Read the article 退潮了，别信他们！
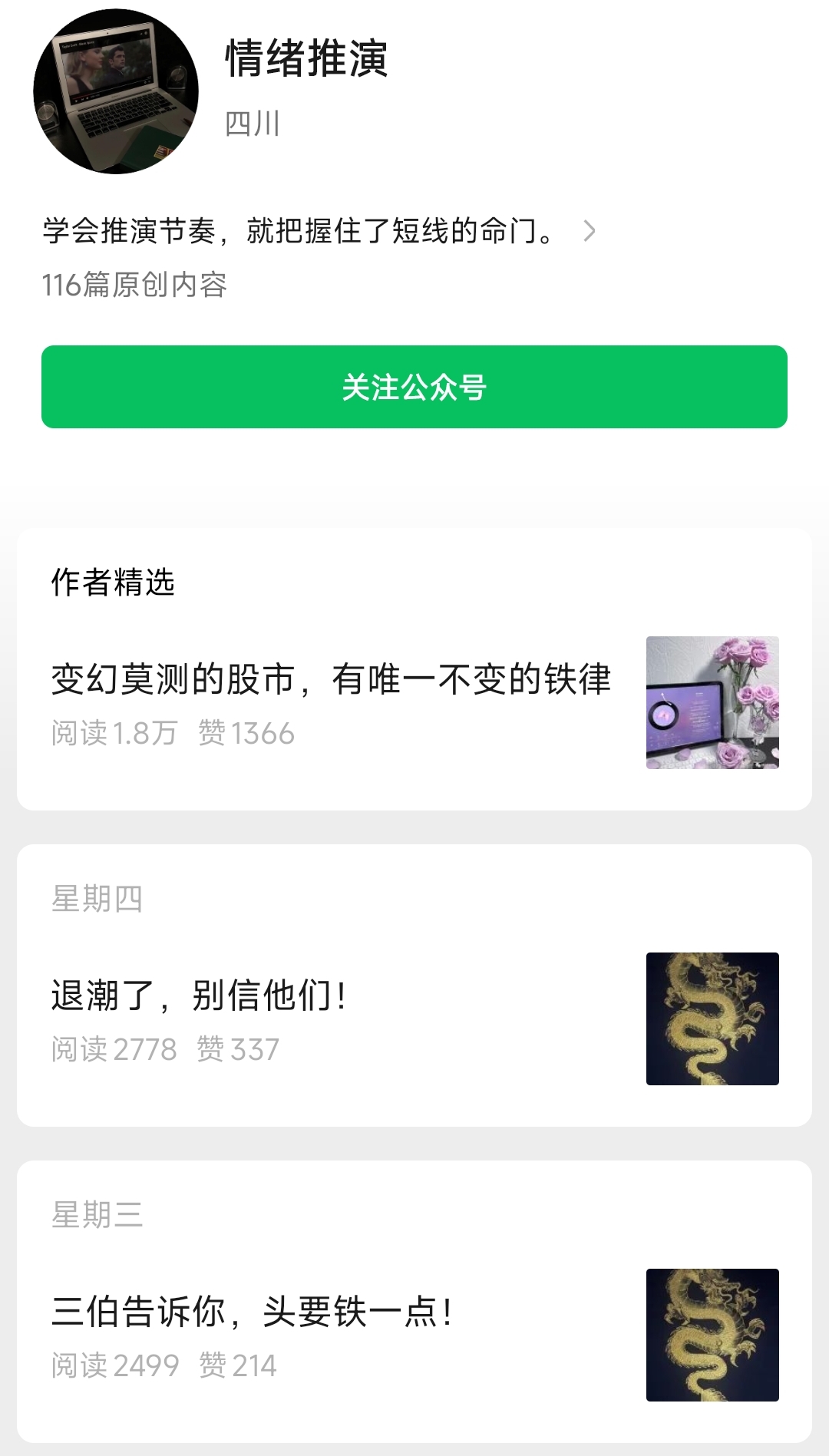 tap(200, 996)
